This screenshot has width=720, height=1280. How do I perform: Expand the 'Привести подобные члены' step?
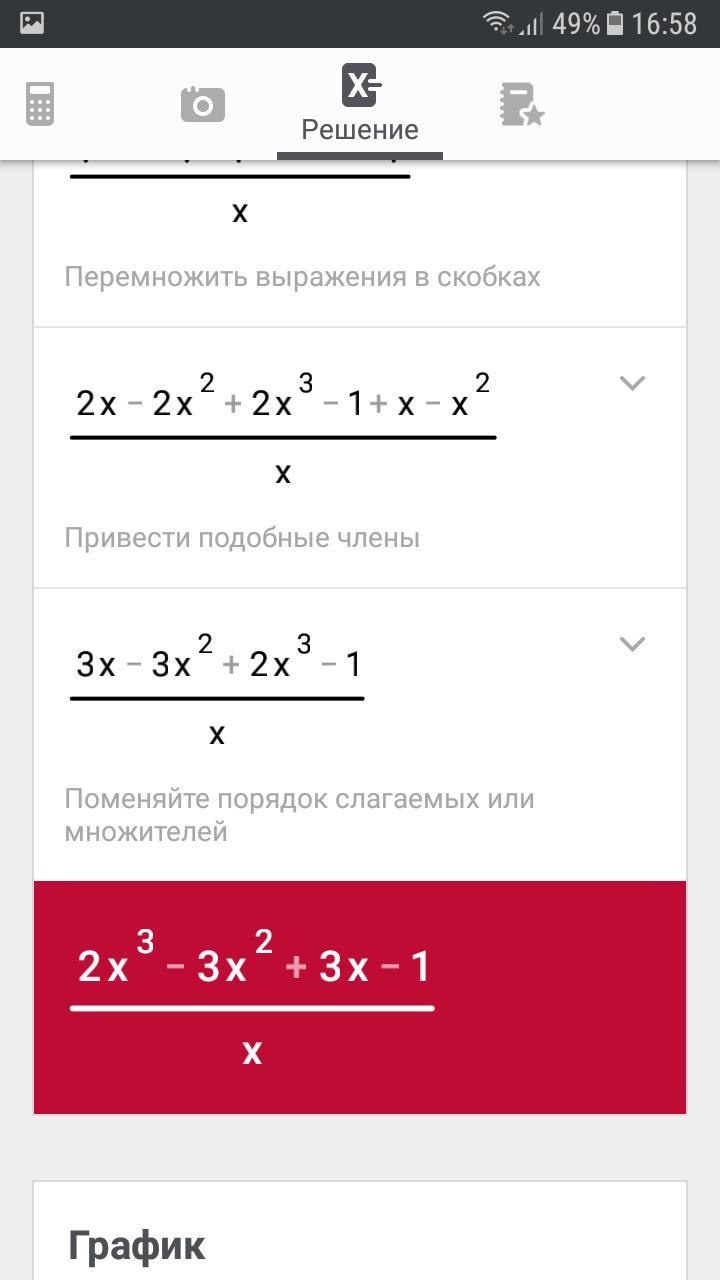[632, 383]
